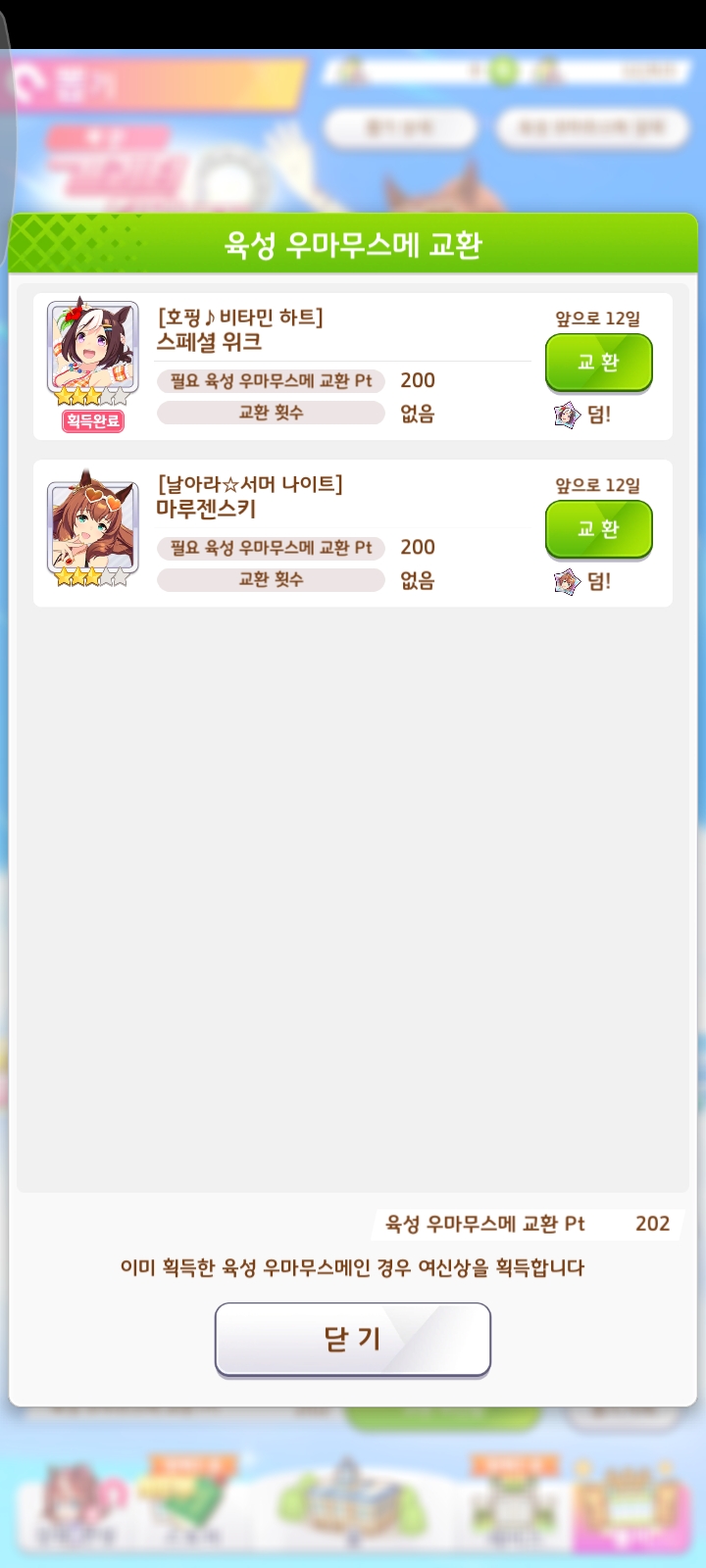Close the dialog with 닫기

point(352,1339)
